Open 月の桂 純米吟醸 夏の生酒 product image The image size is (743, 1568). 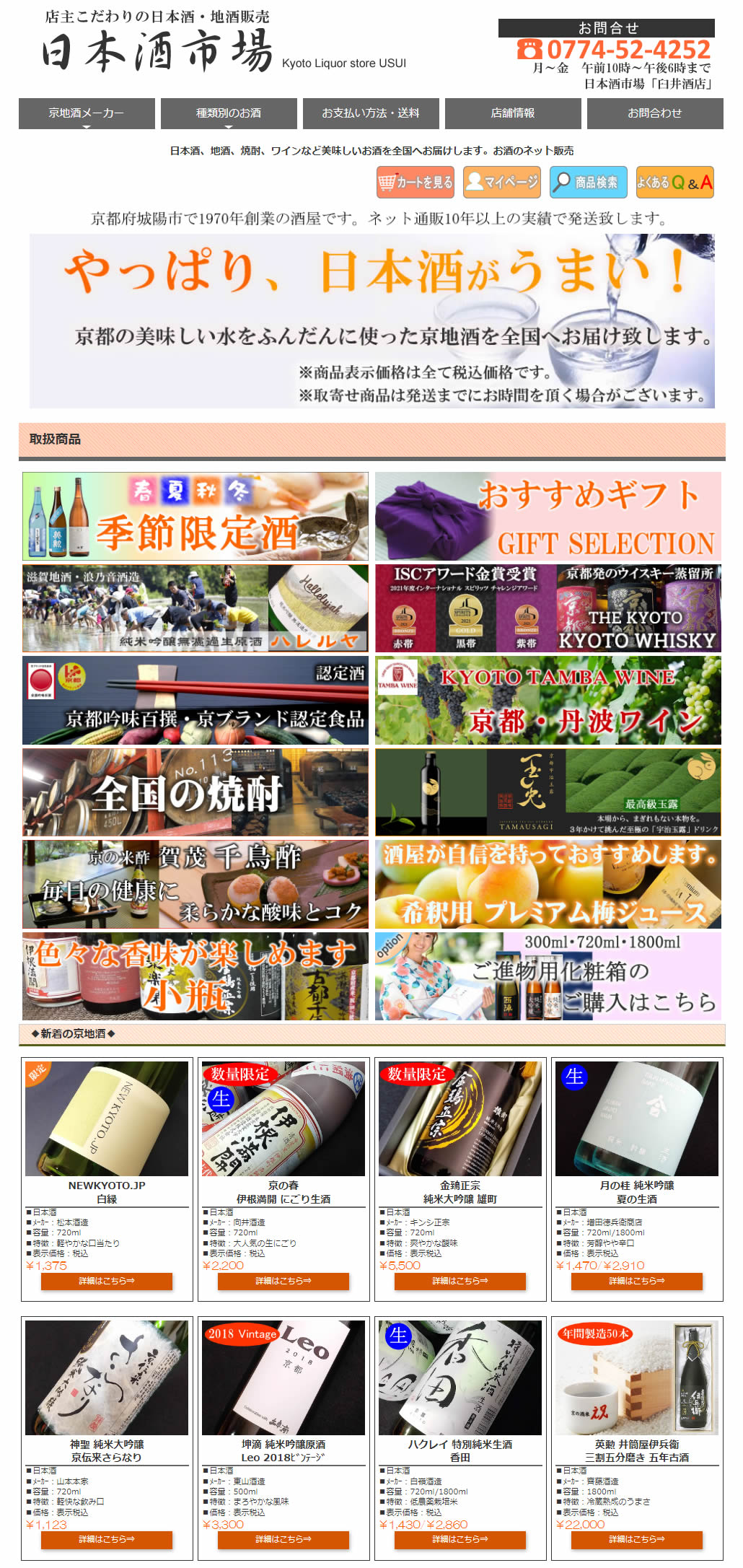tap(636, 1118)
